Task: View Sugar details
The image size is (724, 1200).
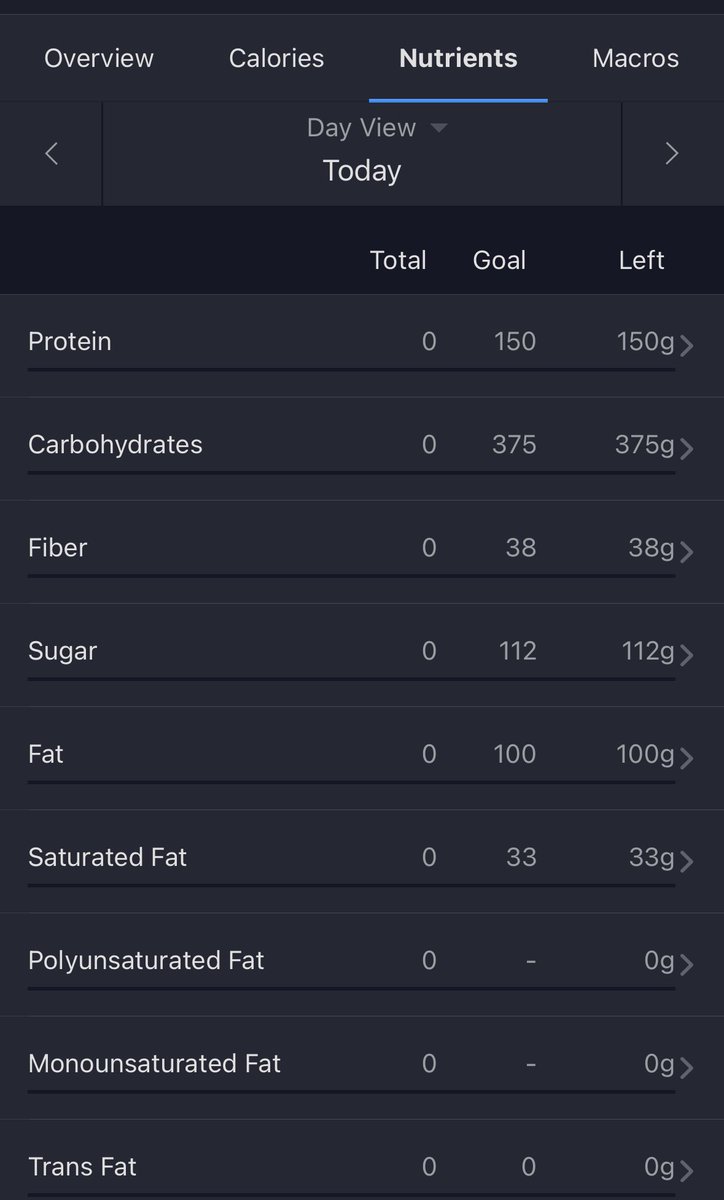Action: (360, 652)
